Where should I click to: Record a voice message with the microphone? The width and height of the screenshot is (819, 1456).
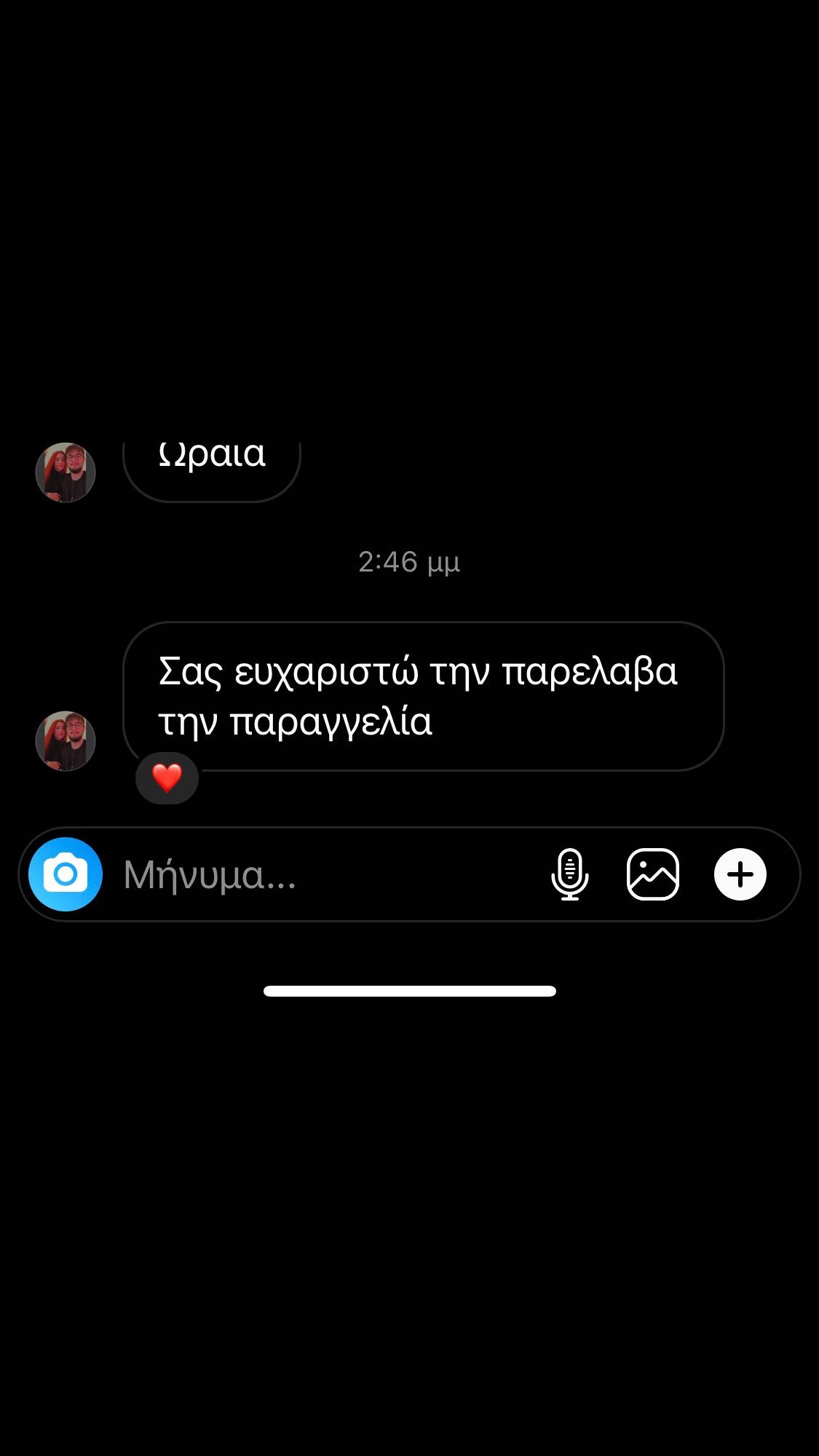pos(570,874)
